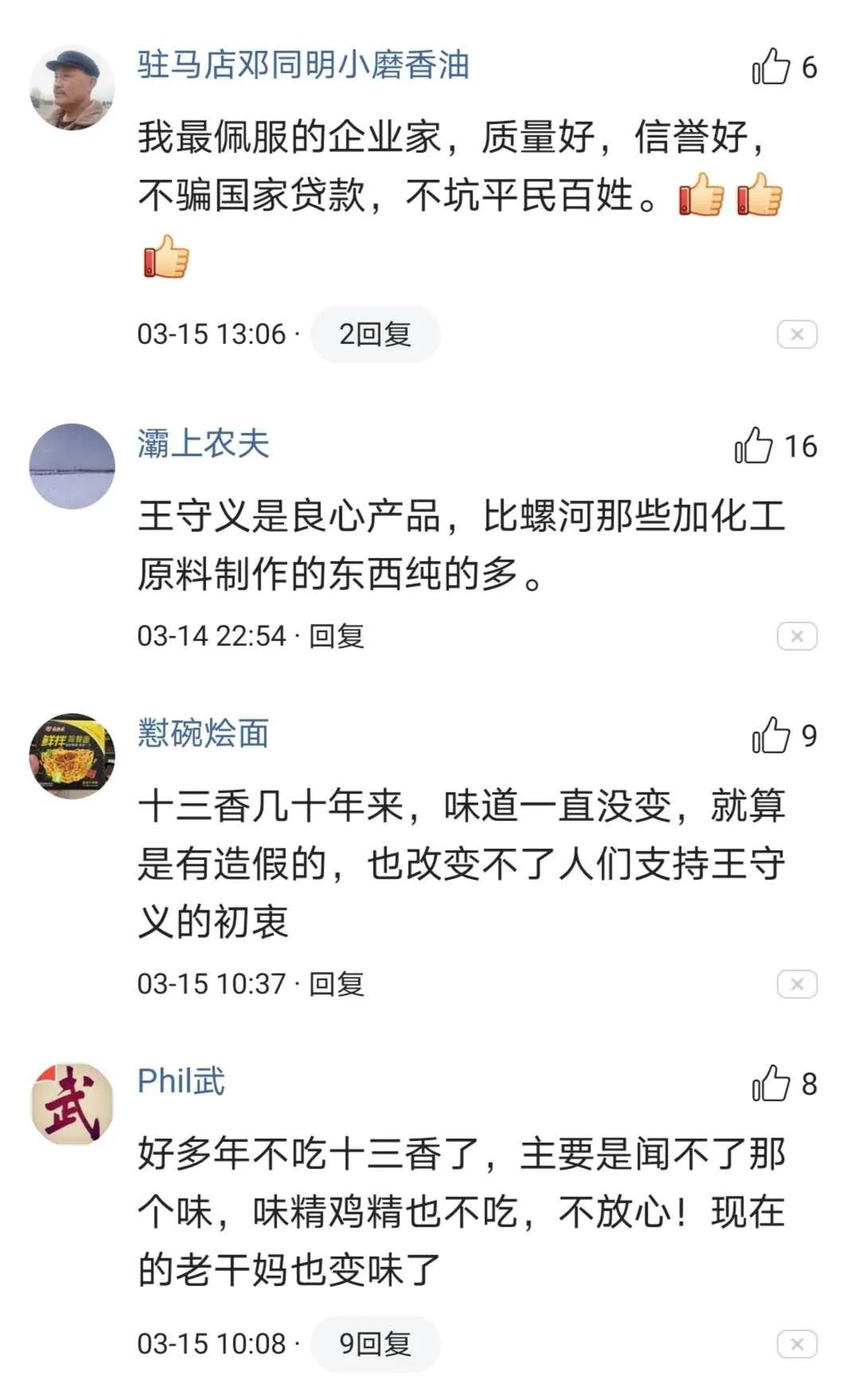853x1400 pixels.
Task: Like the comment by 懟碗烩面
Action: (771, 735)
